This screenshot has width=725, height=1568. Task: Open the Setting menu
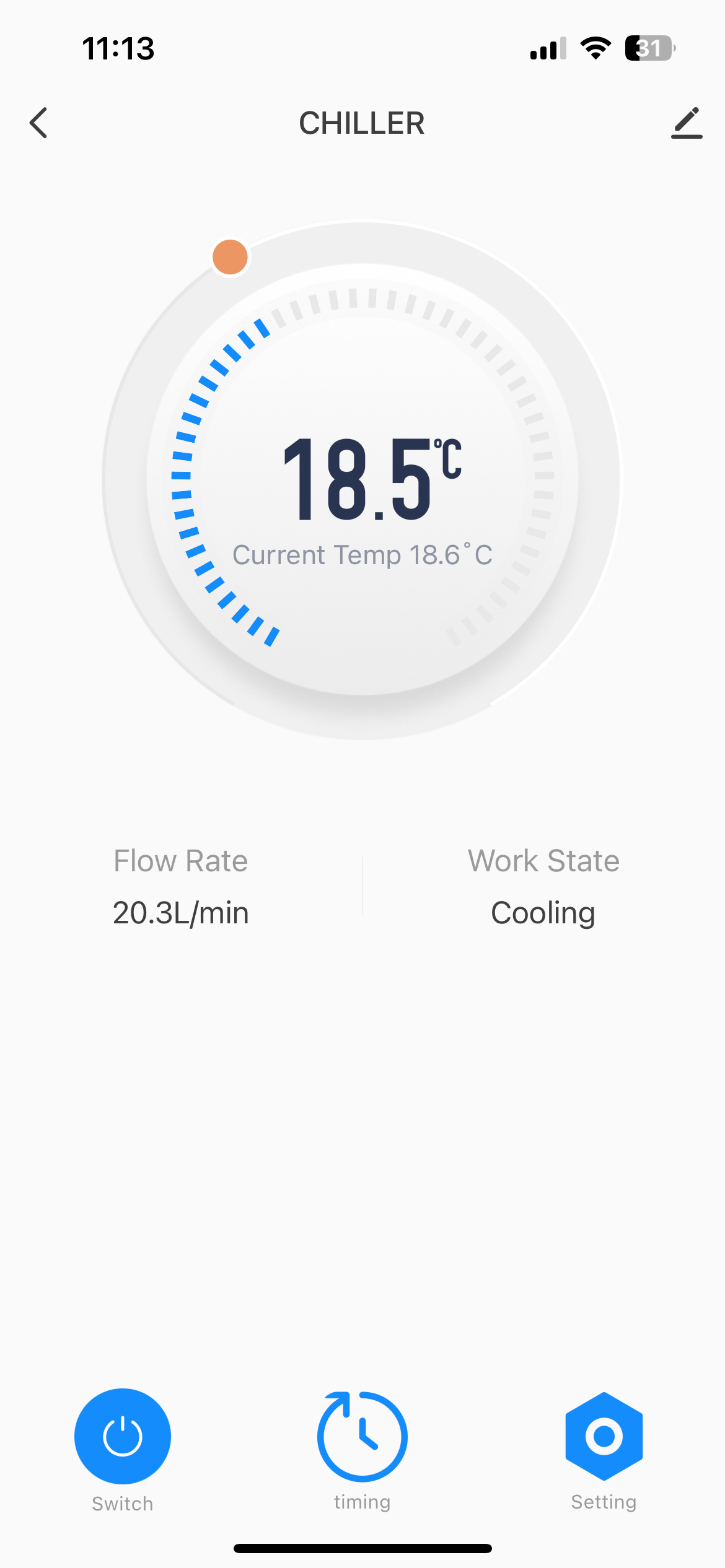[604, 1435]
